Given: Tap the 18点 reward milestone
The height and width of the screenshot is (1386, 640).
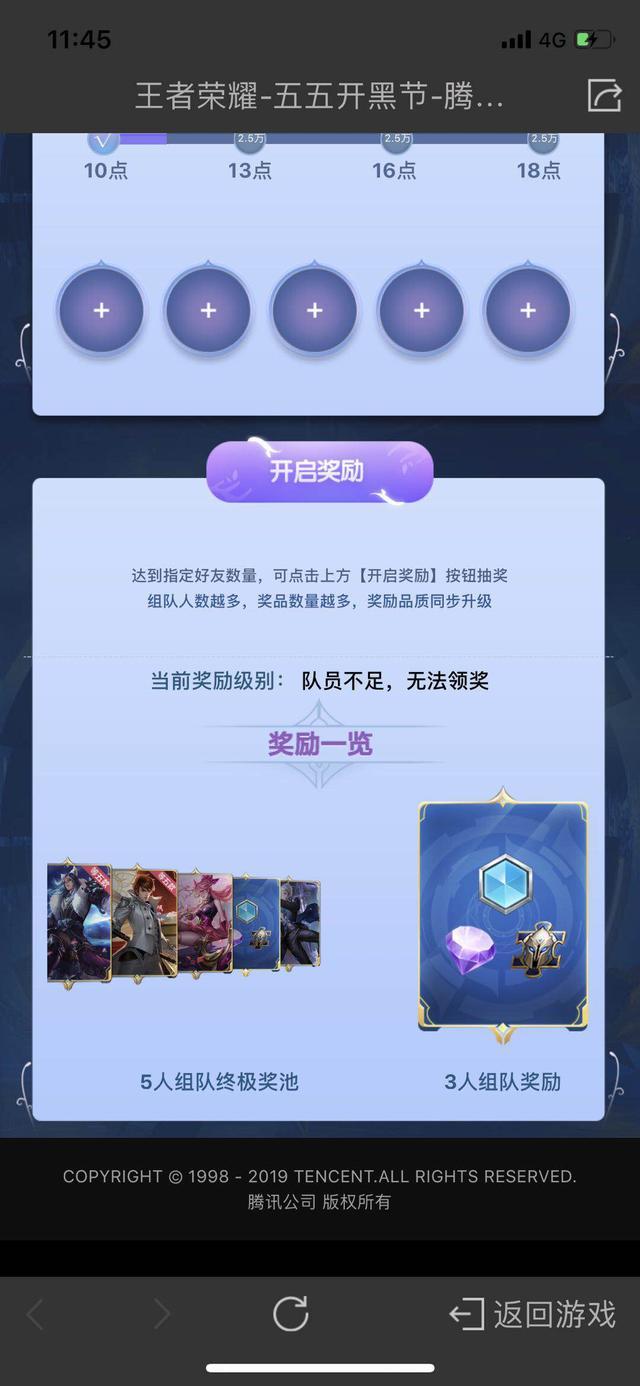Looking at the screenshot, I should (541, 142).
